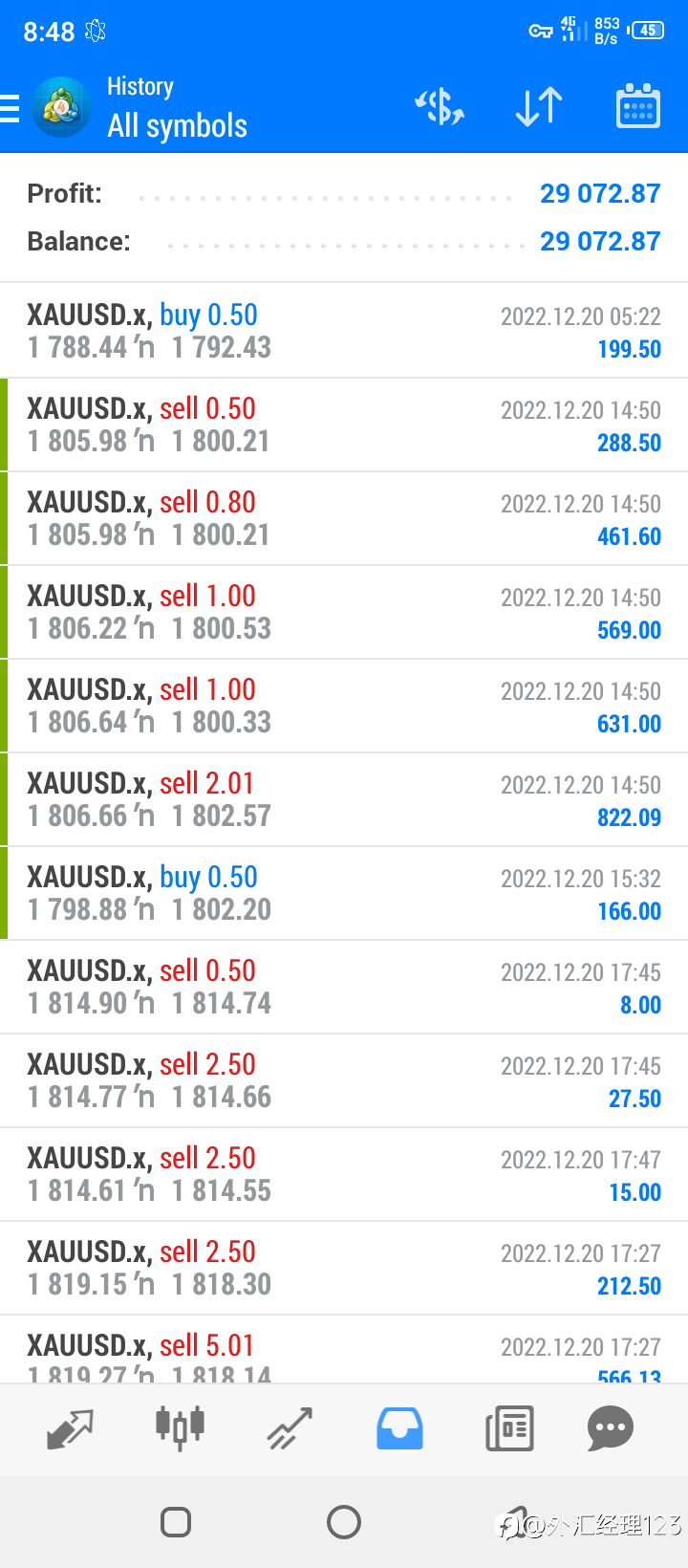Open the Chat messages tab
688x1568 pixels.
pos(611,1428)
